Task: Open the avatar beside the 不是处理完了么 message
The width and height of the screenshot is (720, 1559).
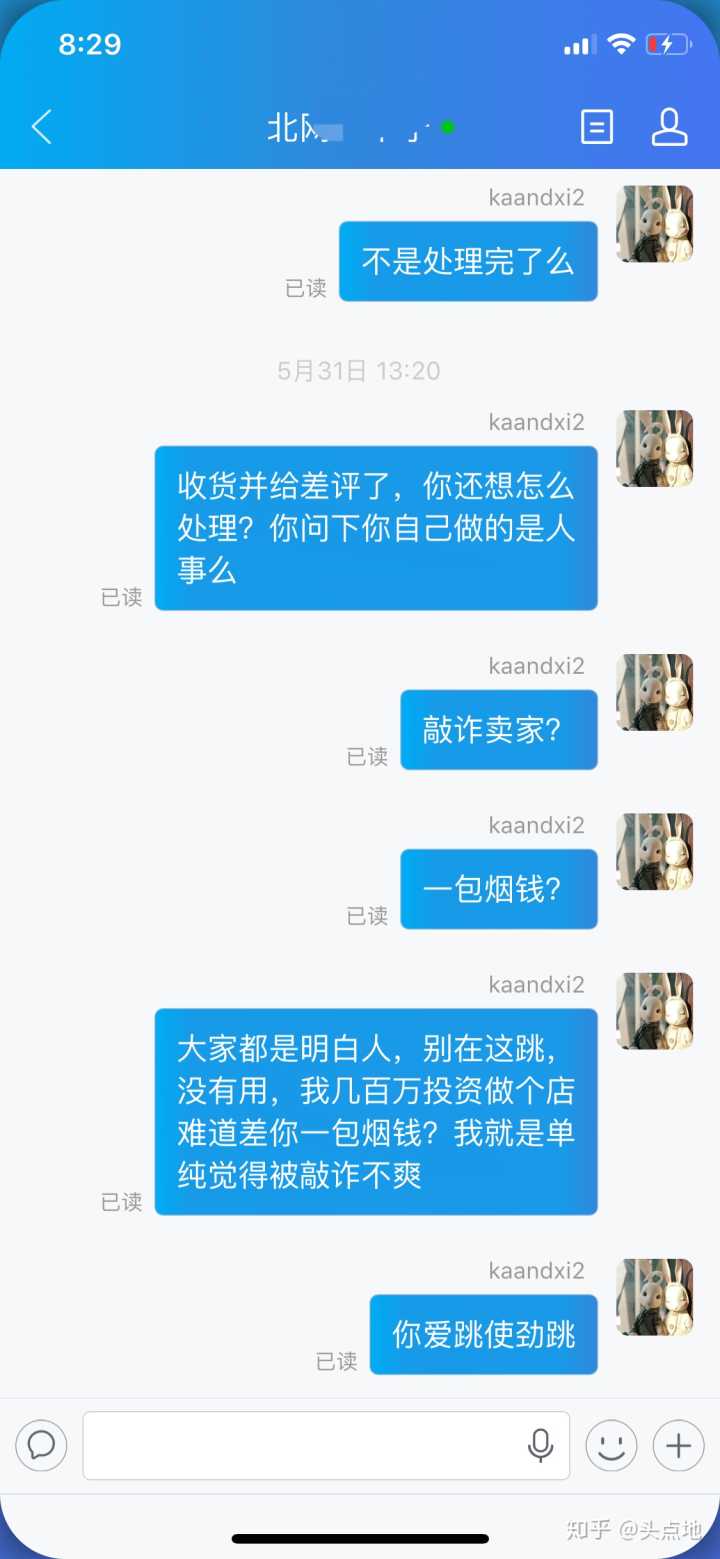Action: [x=654, y=224]
